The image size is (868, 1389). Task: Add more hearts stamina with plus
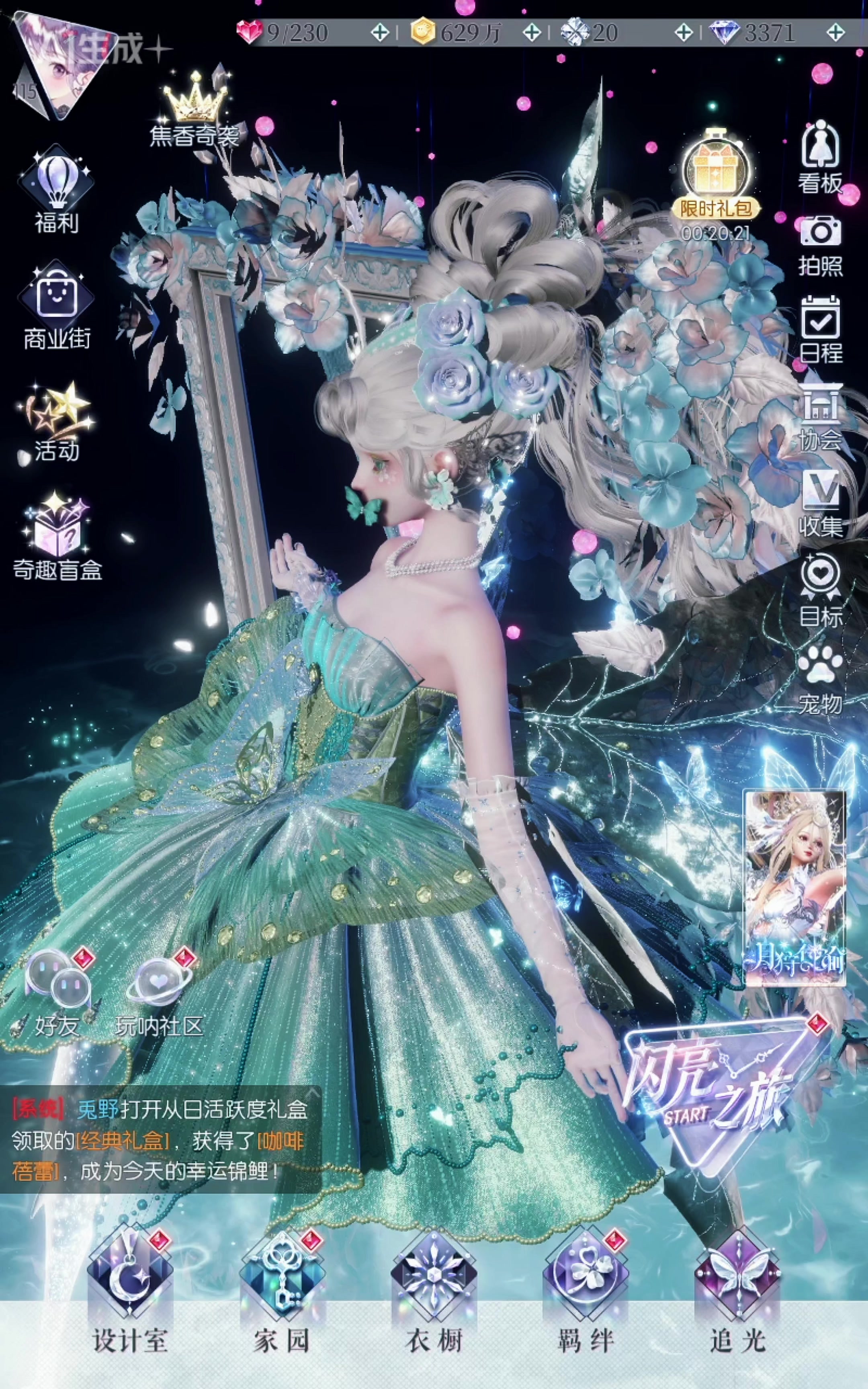pyautogui.click(x=379, y=33)
